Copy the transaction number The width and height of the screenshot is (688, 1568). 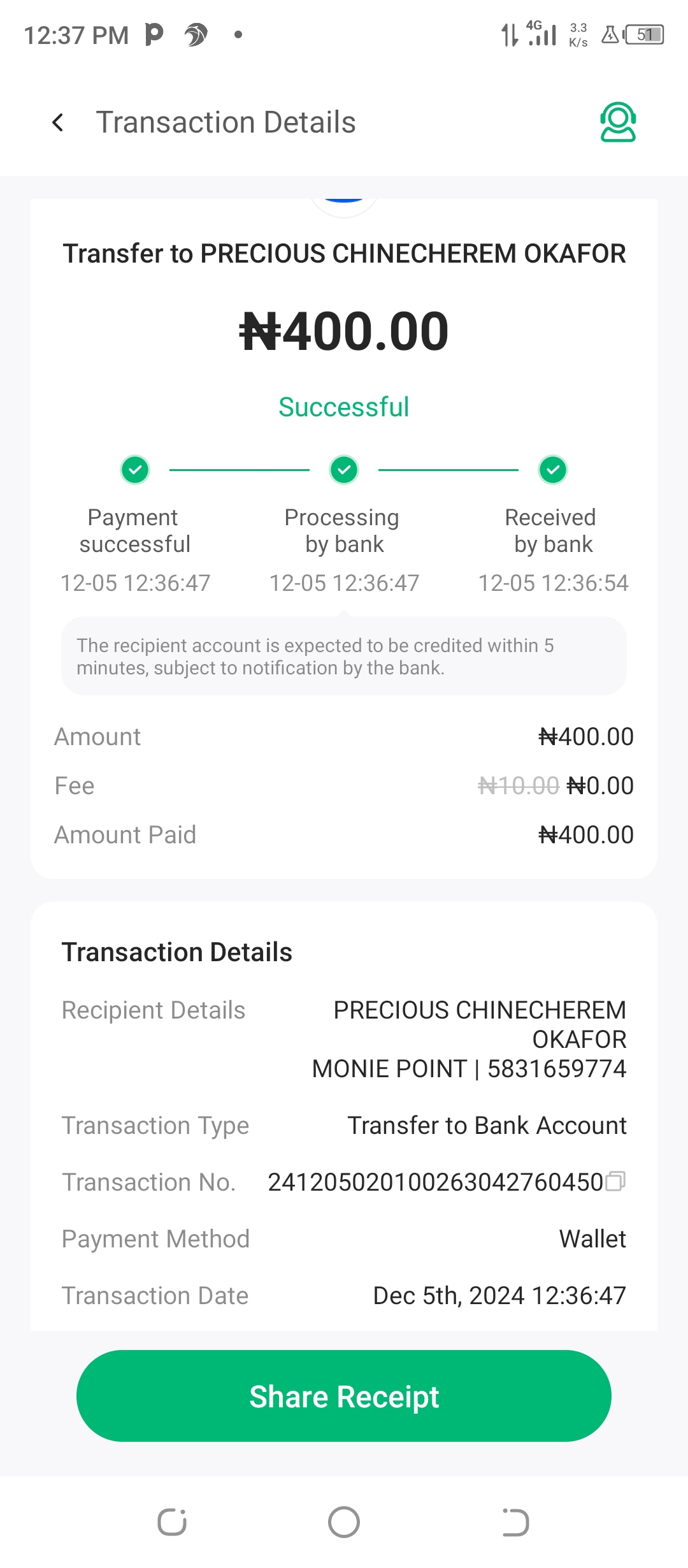click(615, 1182)
